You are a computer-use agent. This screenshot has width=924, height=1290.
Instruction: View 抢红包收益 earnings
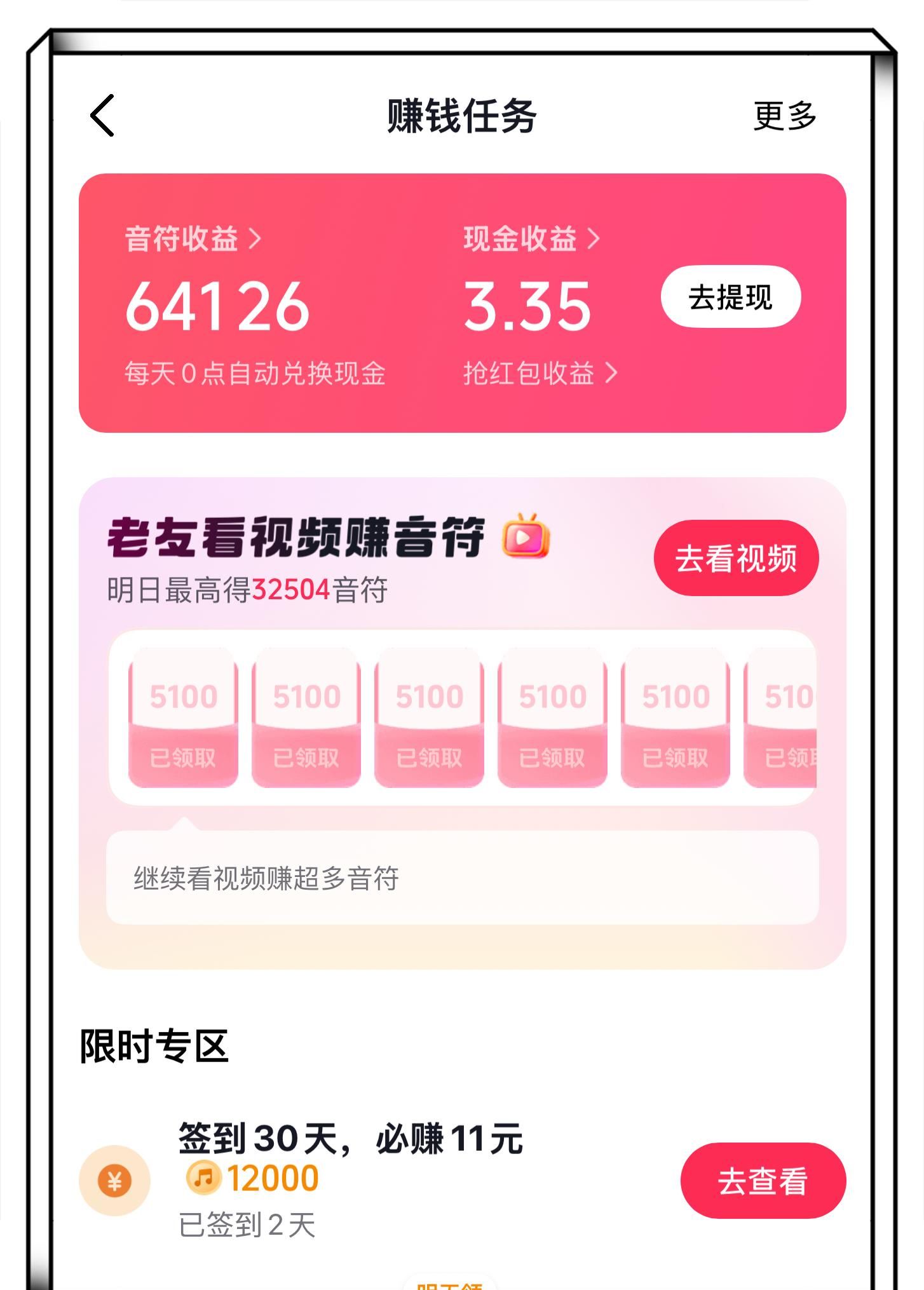tap(540, 373)
